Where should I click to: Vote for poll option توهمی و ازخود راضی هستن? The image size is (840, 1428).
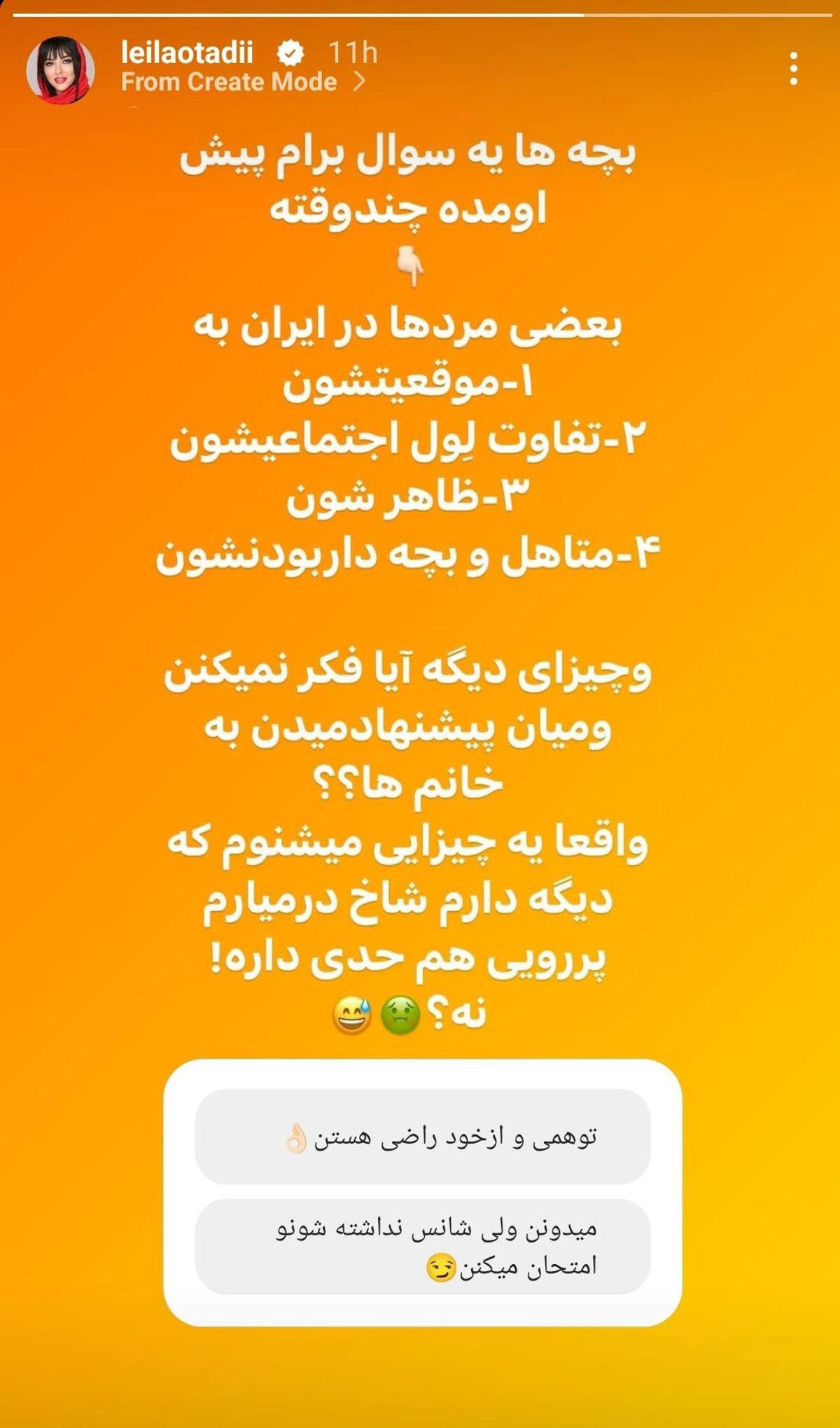tap(422, 1137)
